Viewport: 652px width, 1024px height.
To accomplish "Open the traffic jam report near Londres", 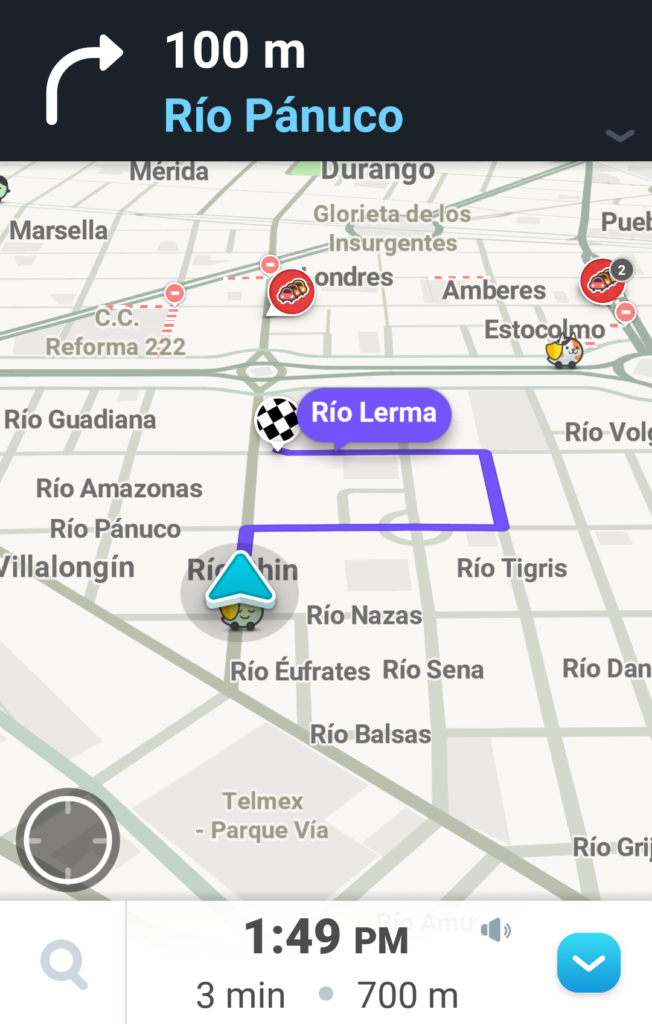I will [x=291, y=292].
